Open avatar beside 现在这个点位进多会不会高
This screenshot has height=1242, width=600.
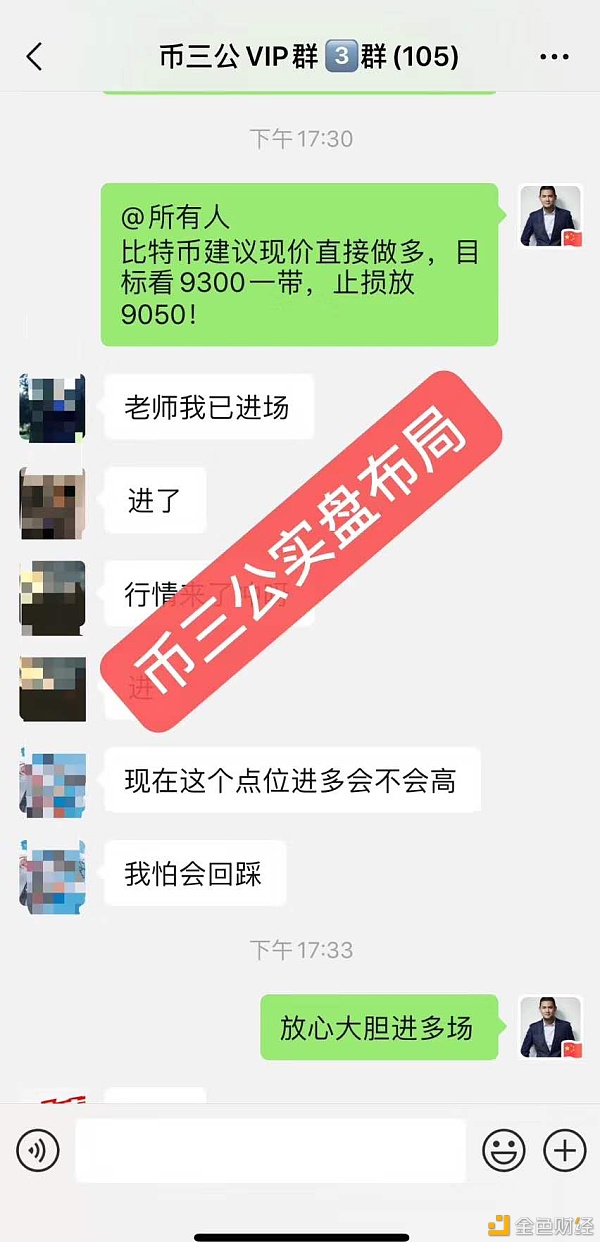pyautogui.click(x=52, y=781)
